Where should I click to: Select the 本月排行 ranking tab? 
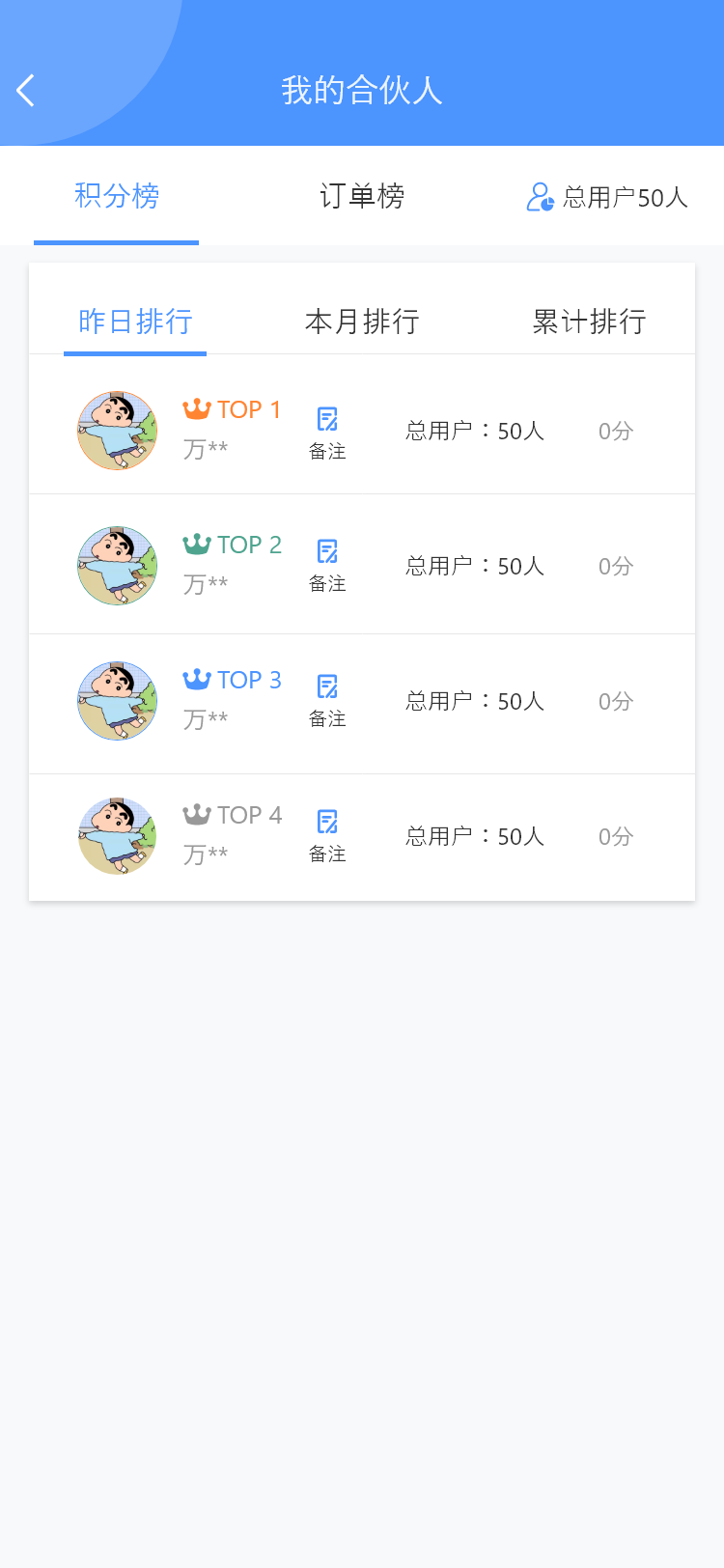tap(362, 322)
